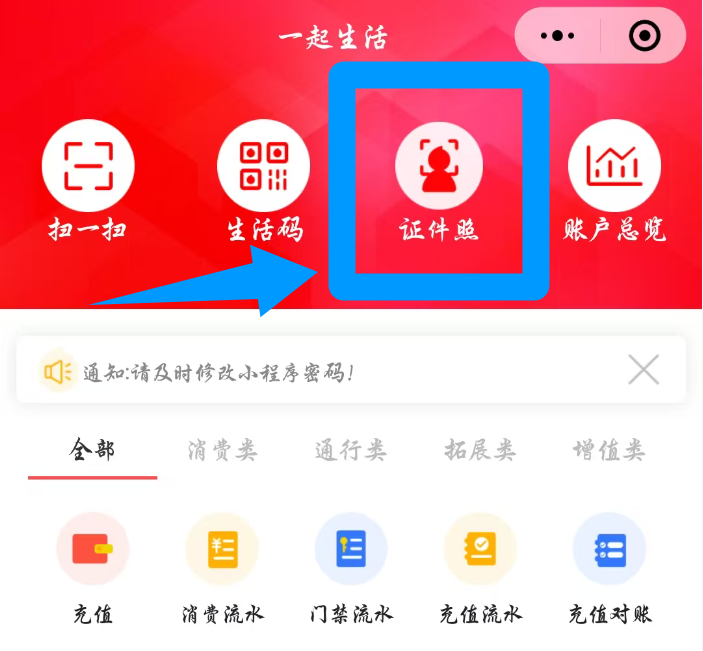This screenshot has width=703, height=651.
Task: Open 充值 top-up
Action: pos(93,549)
